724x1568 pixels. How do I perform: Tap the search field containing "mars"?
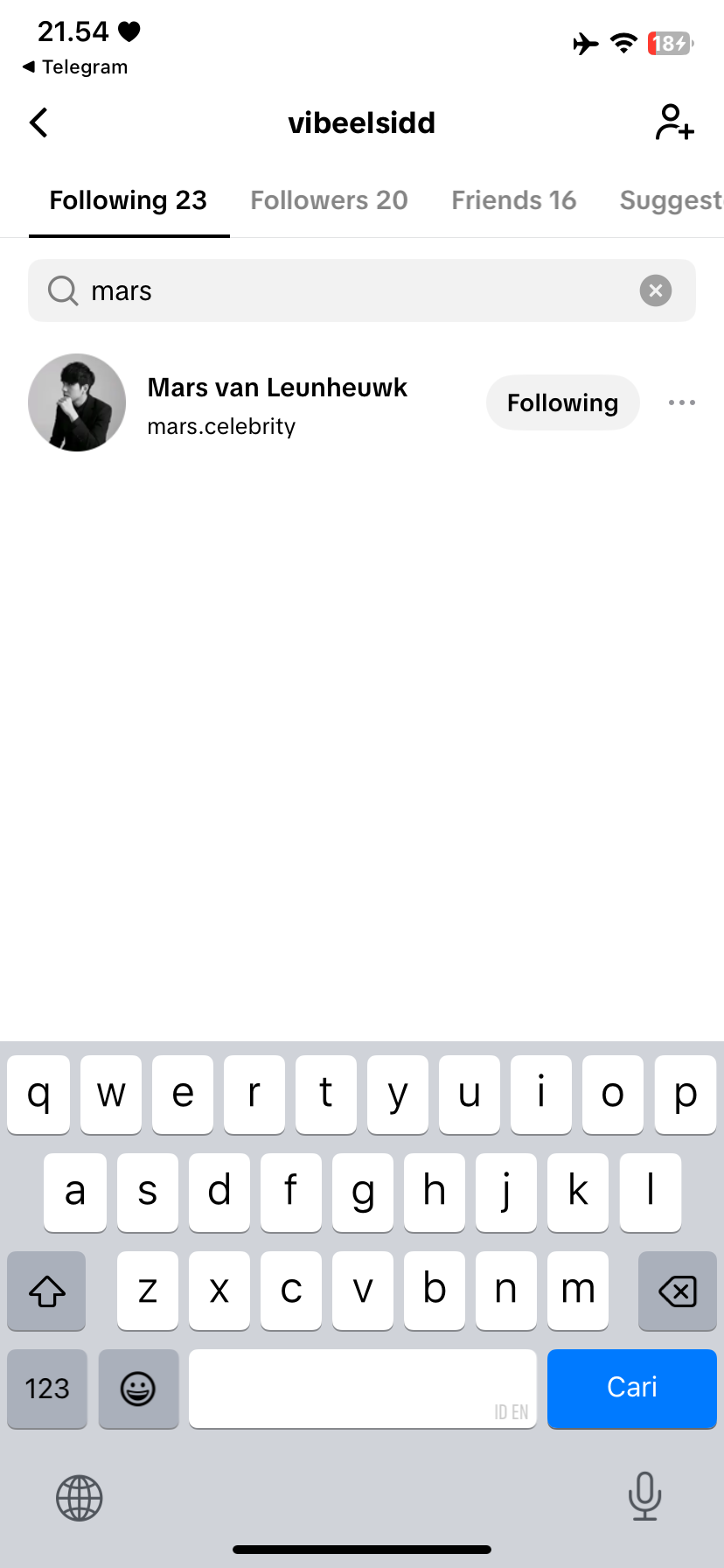[350, 290]
